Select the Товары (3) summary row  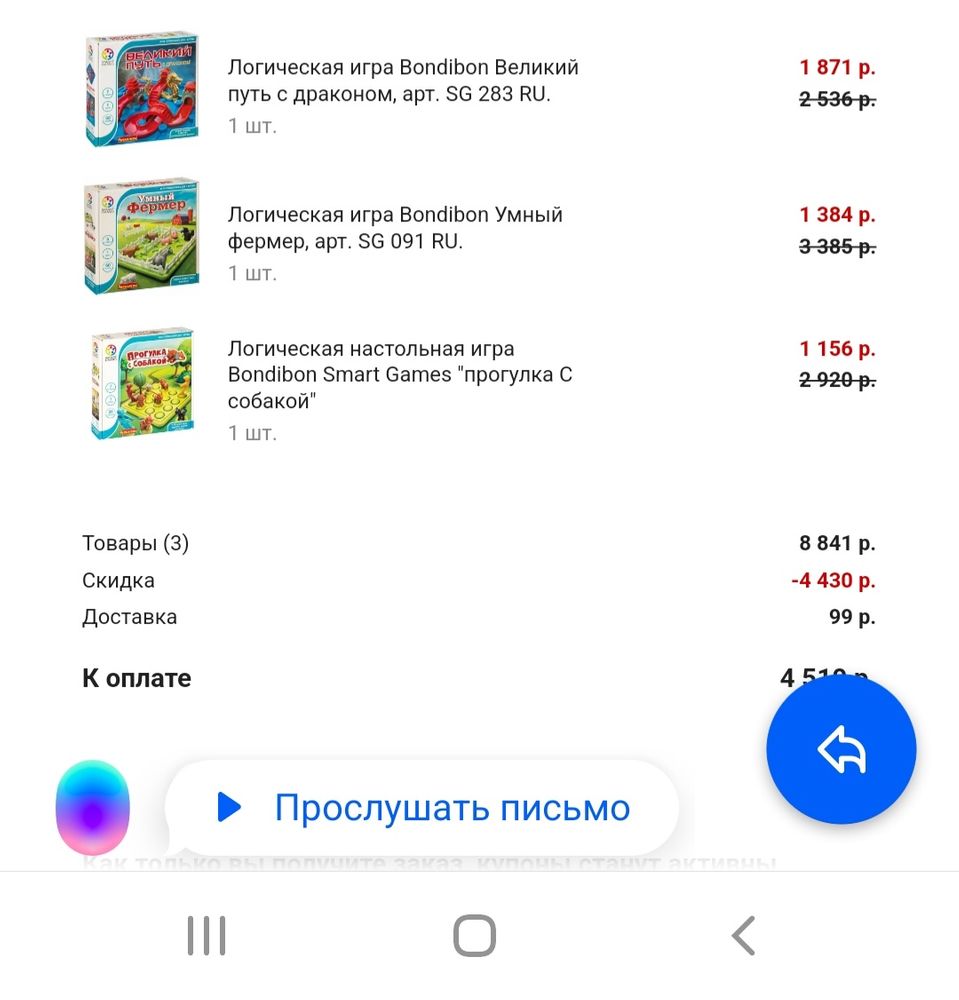point(137,543)
